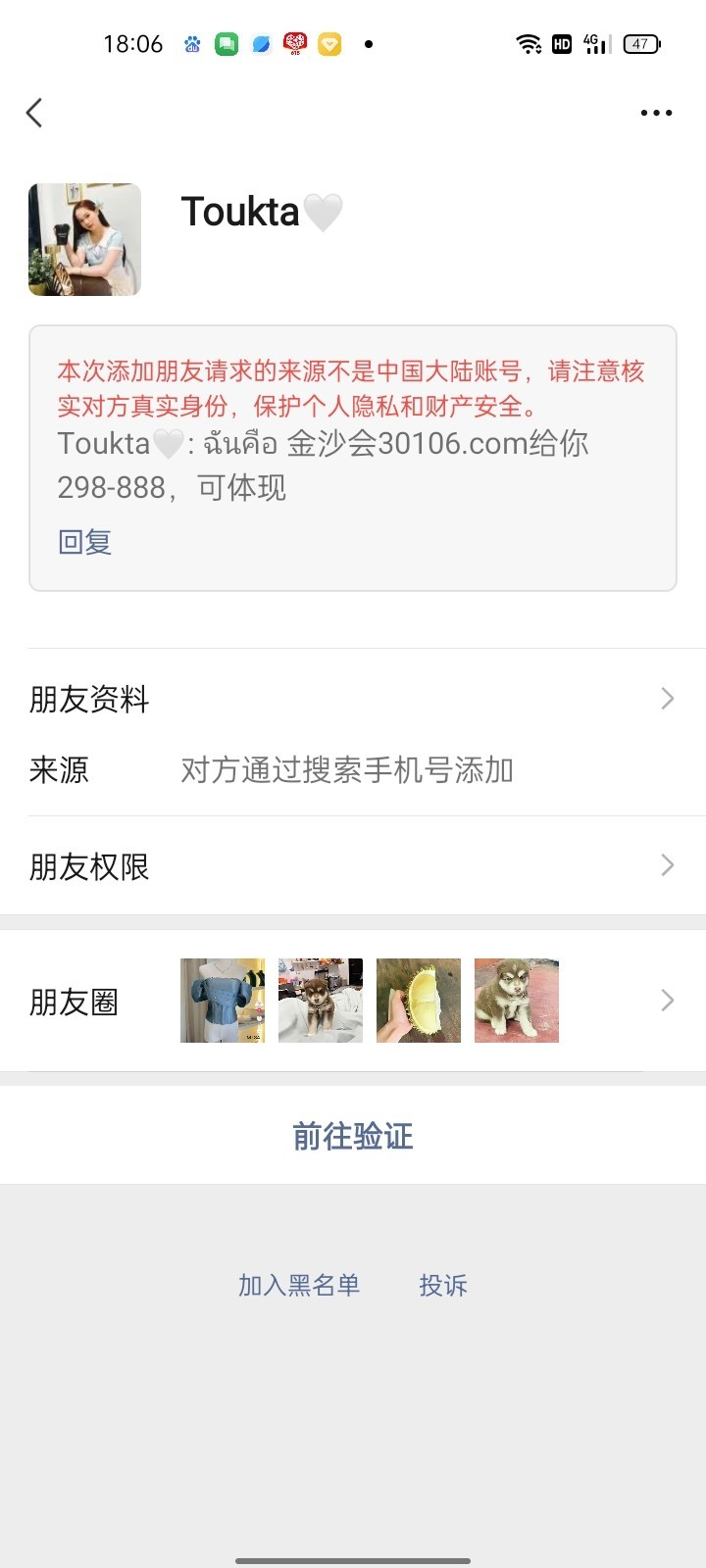Go back using the top-left arrow

click(x=35, y=113)
